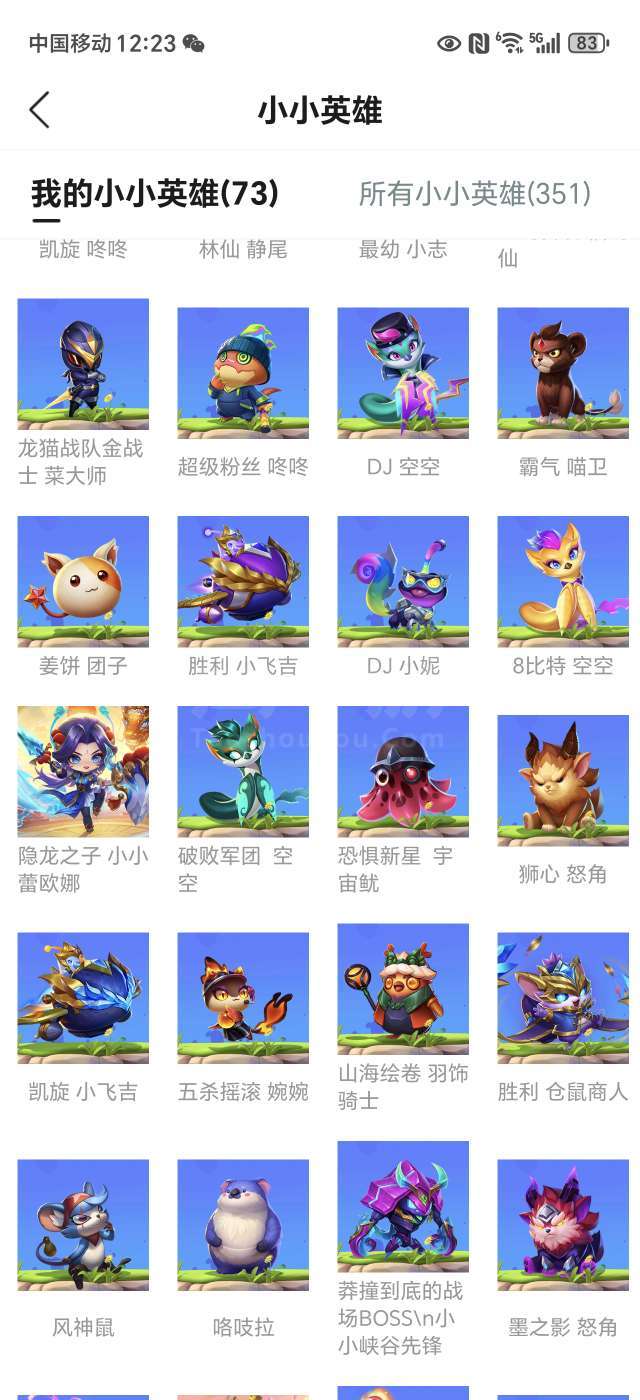Open 霸气 喵卫 hero tile
640x1400 pixels.
pyautogui.click(x=563, y=373)
